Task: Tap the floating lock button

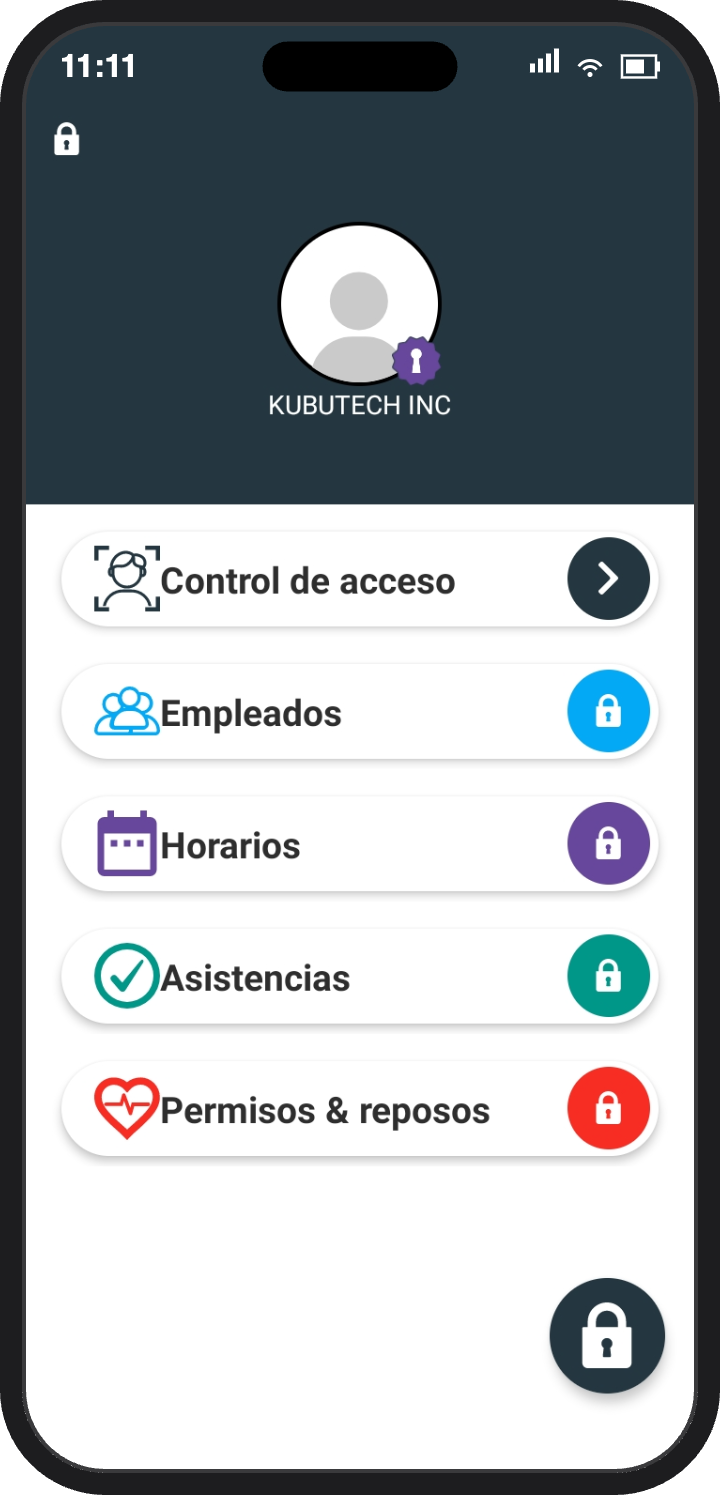Action: (607, 1336)
